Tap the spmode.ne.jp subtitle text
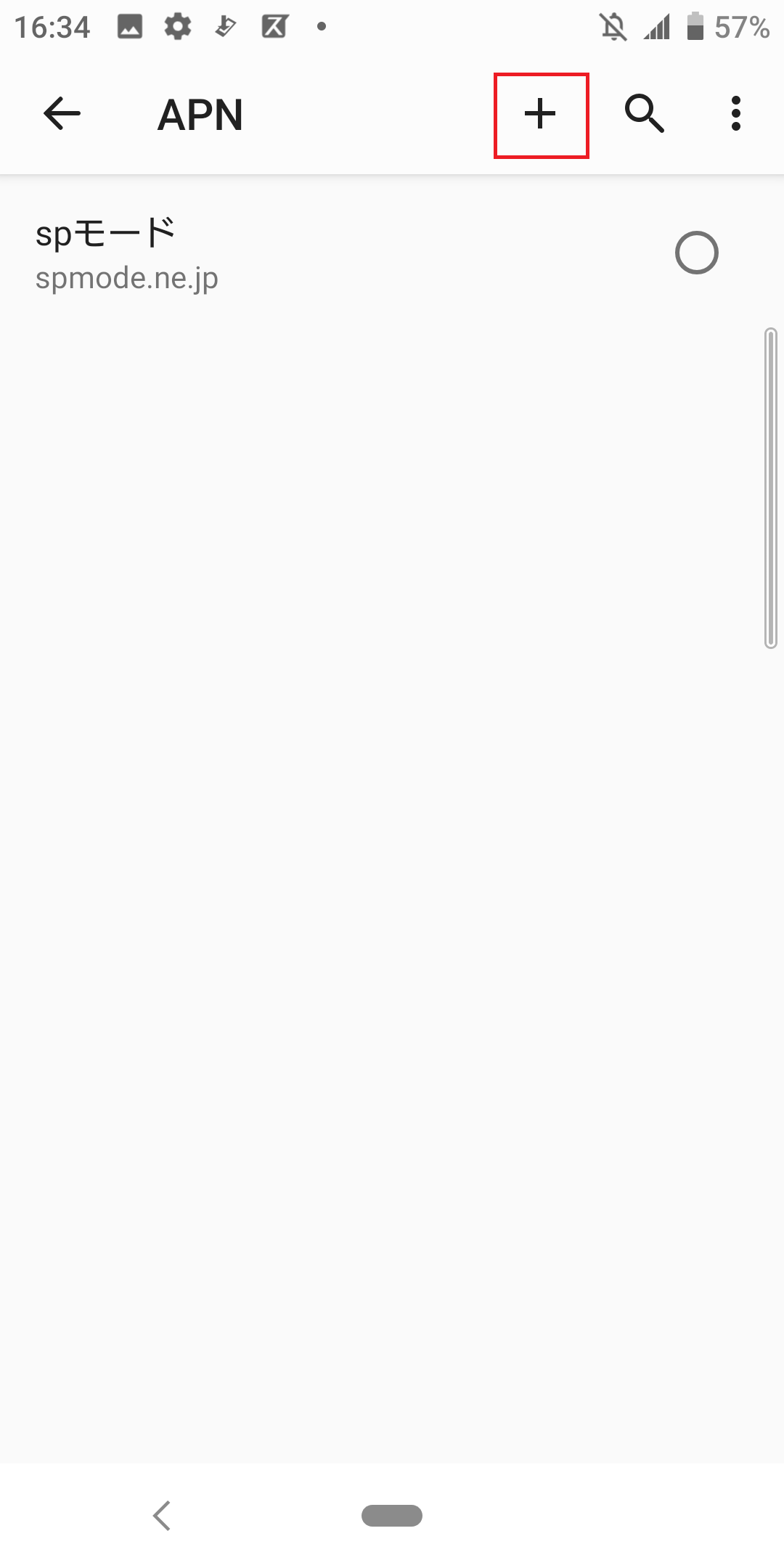 (128, 278)
